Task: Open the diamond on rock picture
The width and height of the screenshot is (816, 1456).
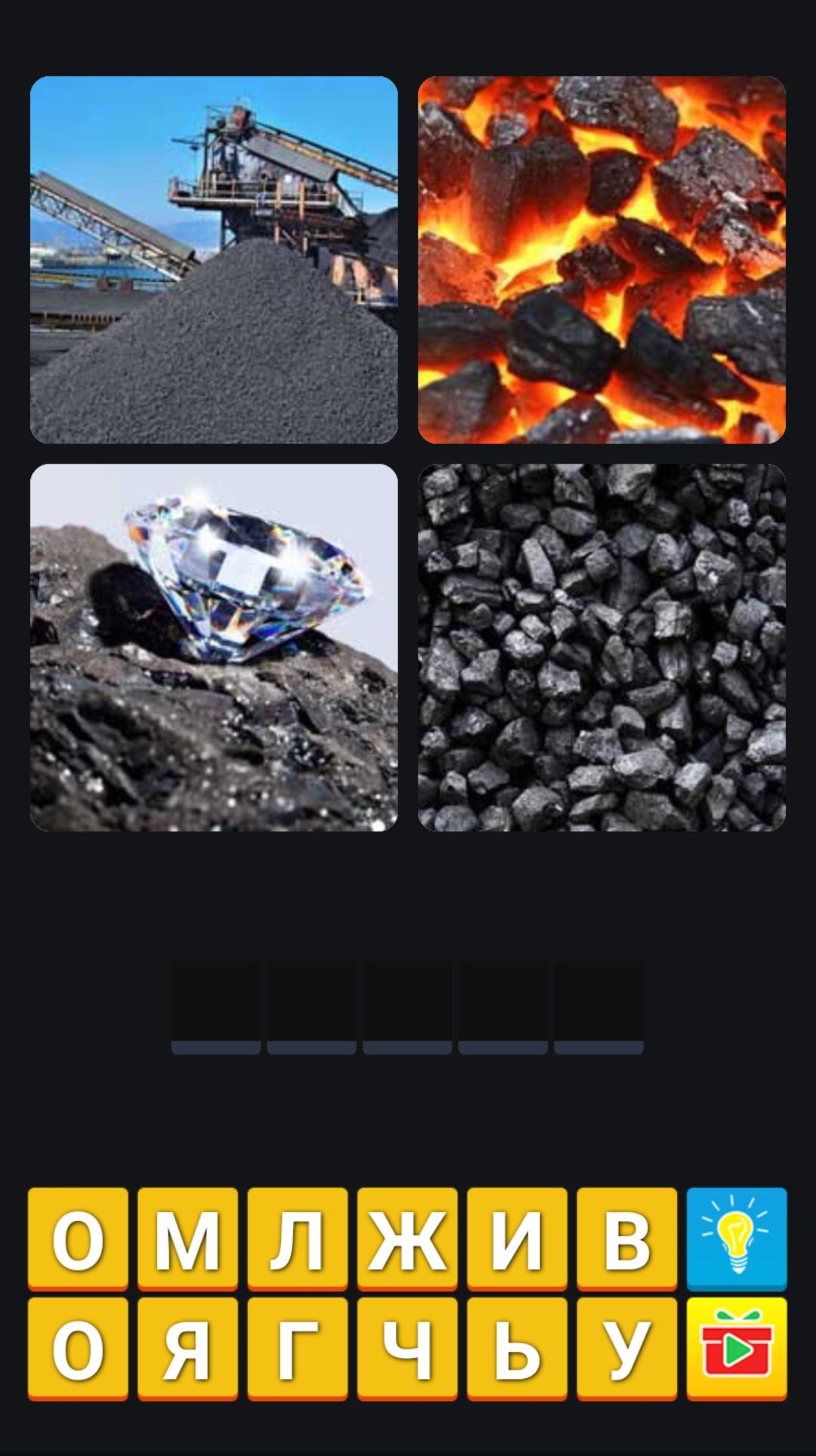Action: pos(214,647)
